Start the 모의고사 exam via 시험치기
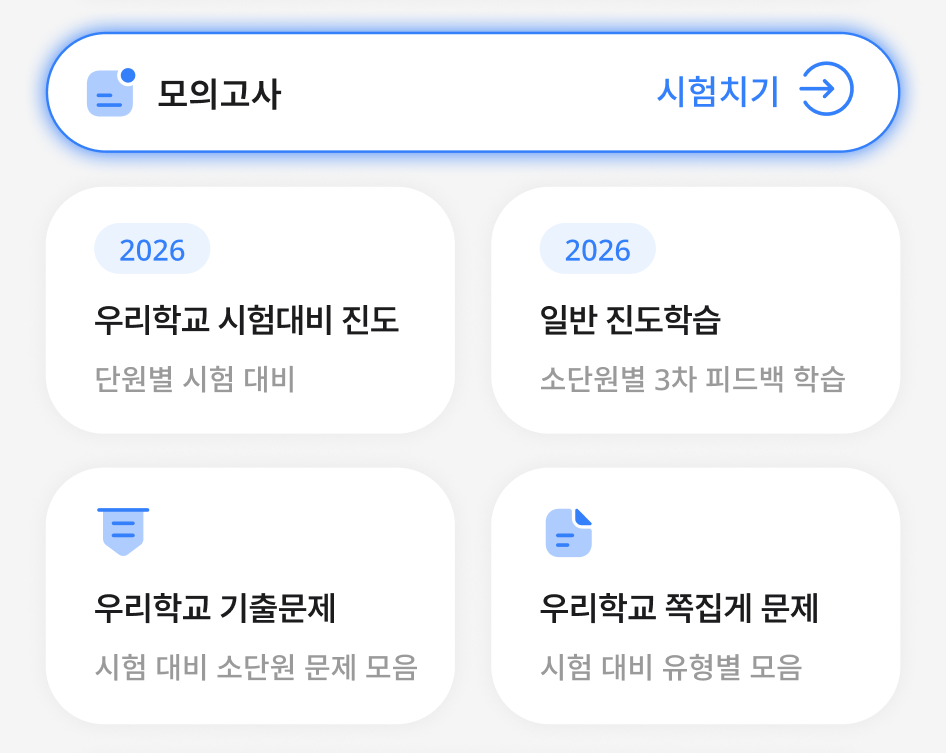Image resolution: width=946 pixels, height=753 pixels. tap(754, 91)
